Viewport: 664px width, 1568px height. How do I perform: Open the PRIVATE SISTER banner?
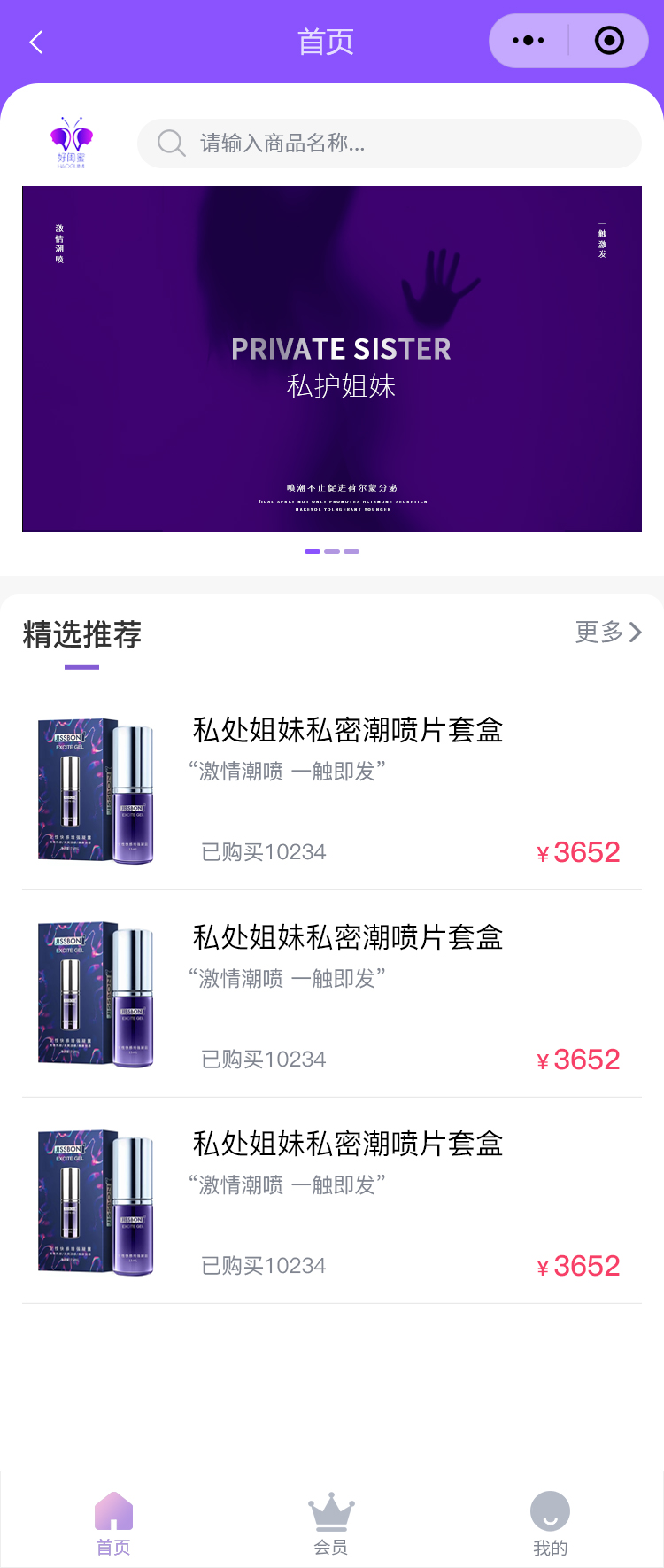click(x=332, y=359)
